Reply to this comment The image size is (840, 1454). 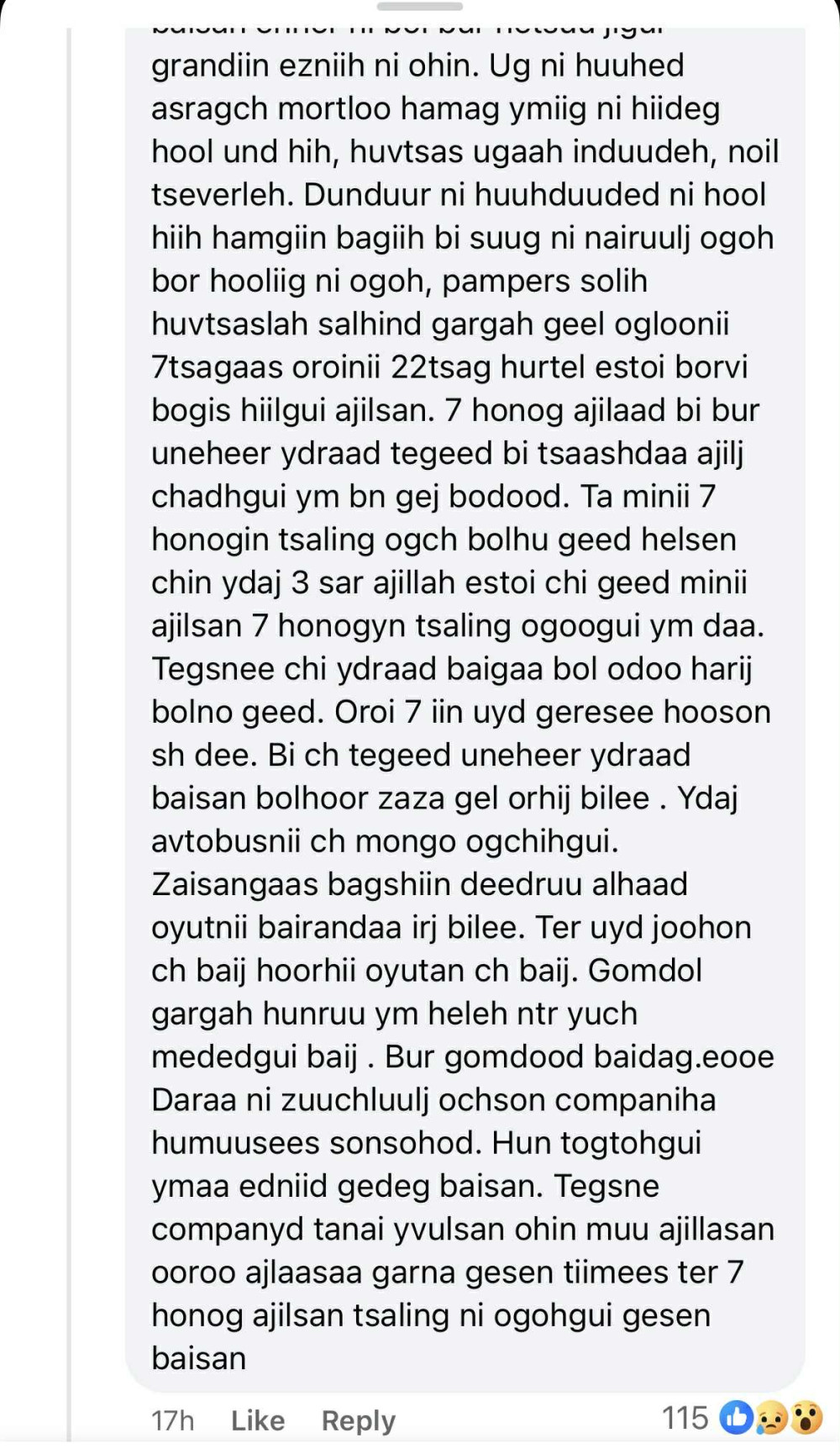pyautogui.click(x=358, y=1420)
